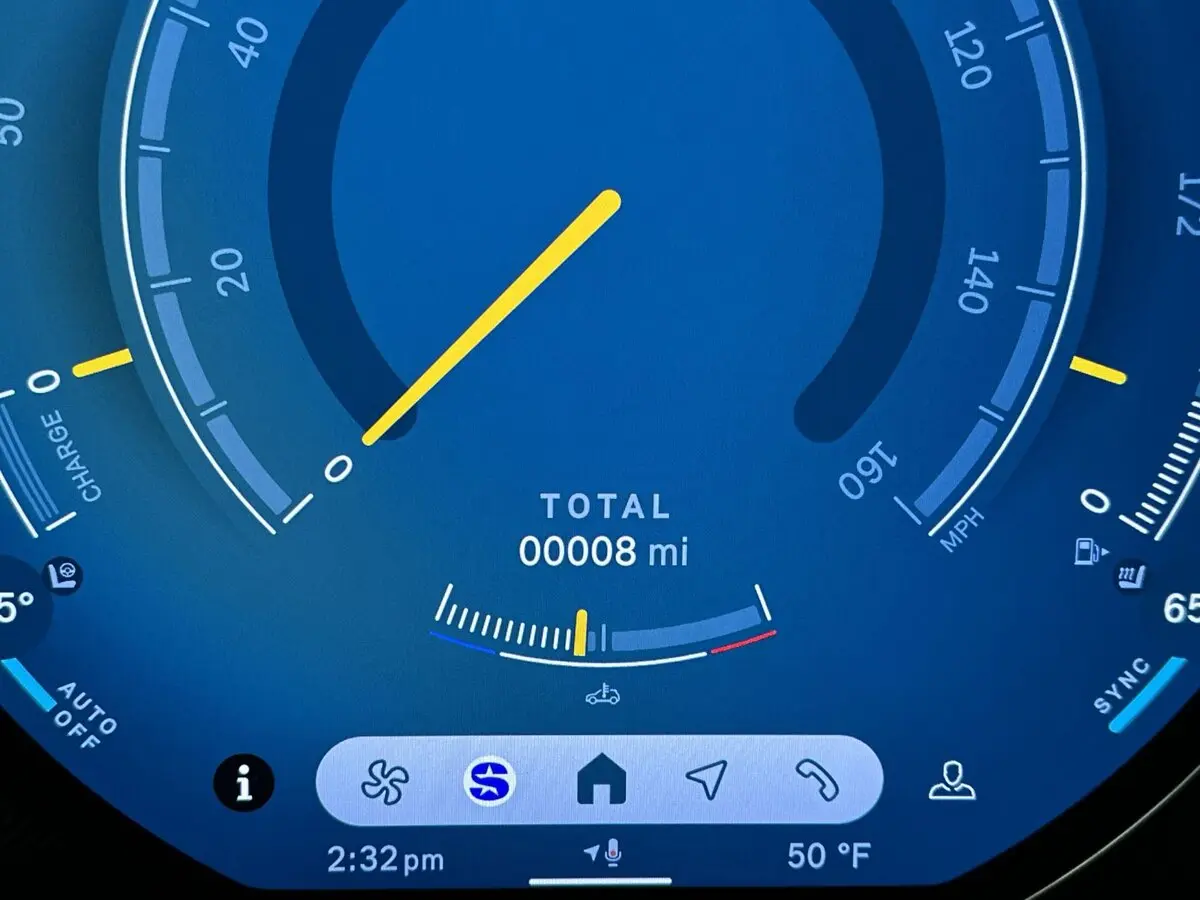Open the driver profile icon
Screen dimensions: 1200x900
point(951,780)
